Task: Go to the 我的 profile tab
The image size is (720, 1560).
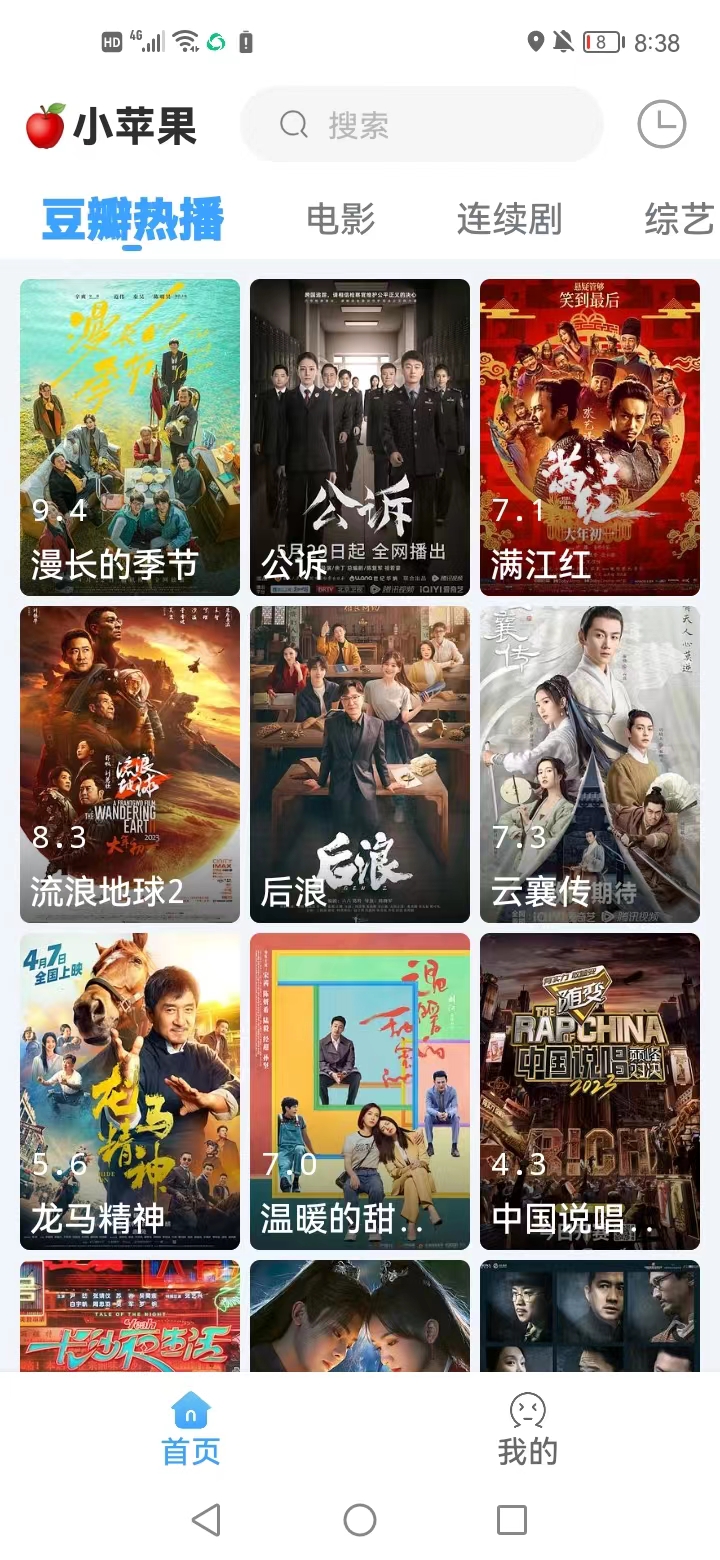Action: pyautogui.click(x=527, y=1430)
